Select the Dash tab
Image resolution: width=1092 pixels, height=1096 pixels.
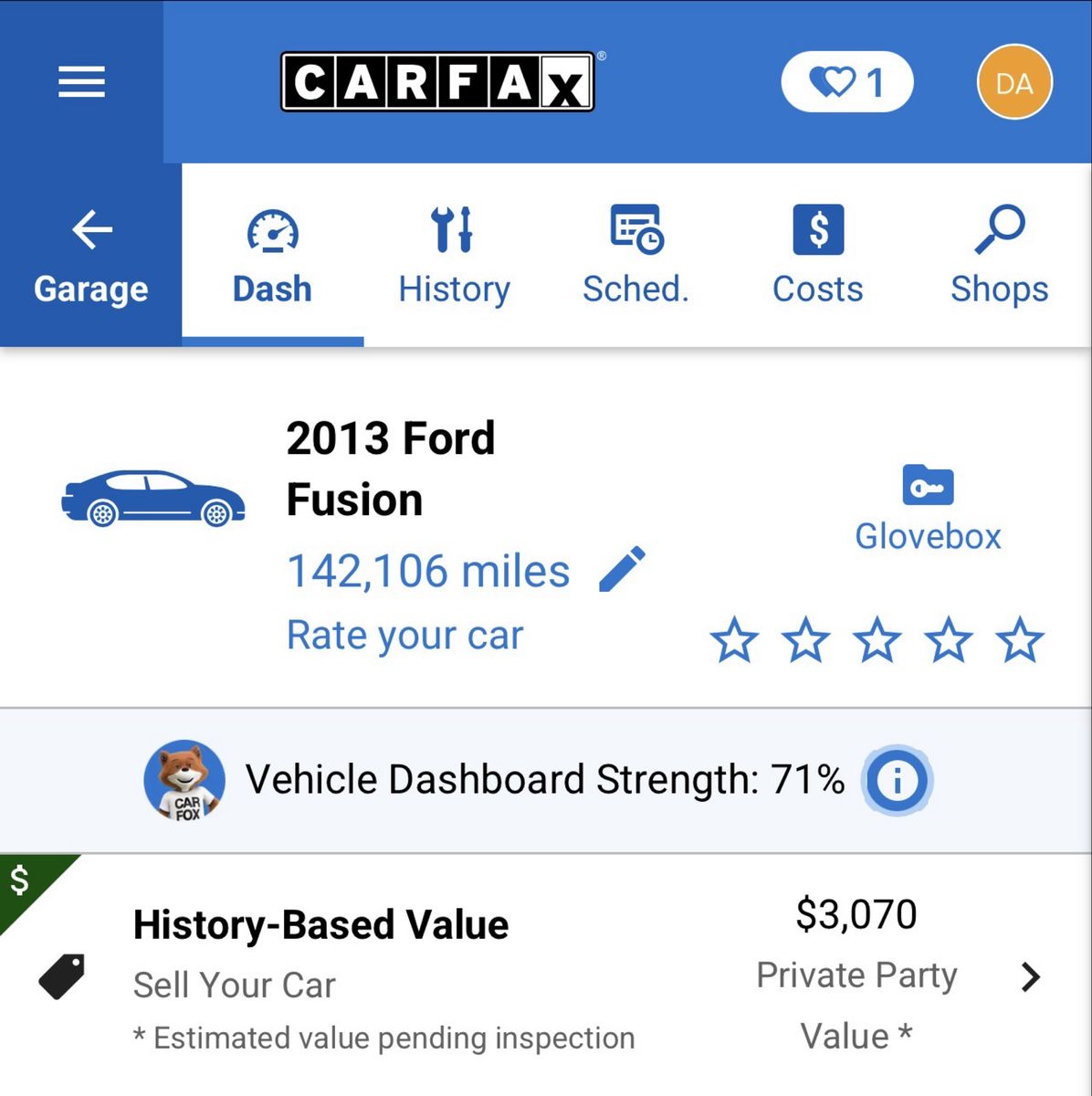point(272,257)
